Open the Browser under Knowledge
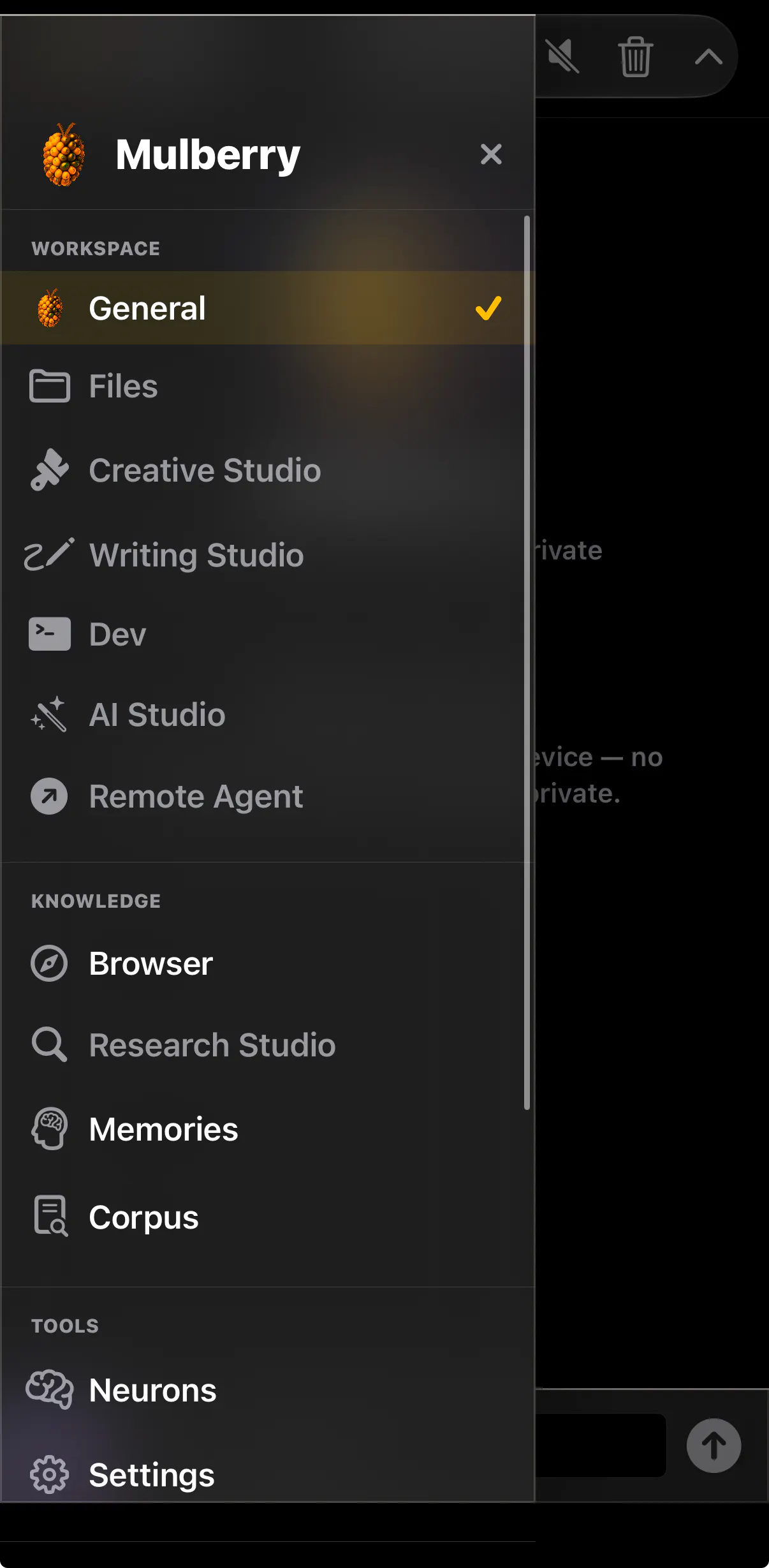Viewport: 769px width, 1568px height. coord(267,963)
